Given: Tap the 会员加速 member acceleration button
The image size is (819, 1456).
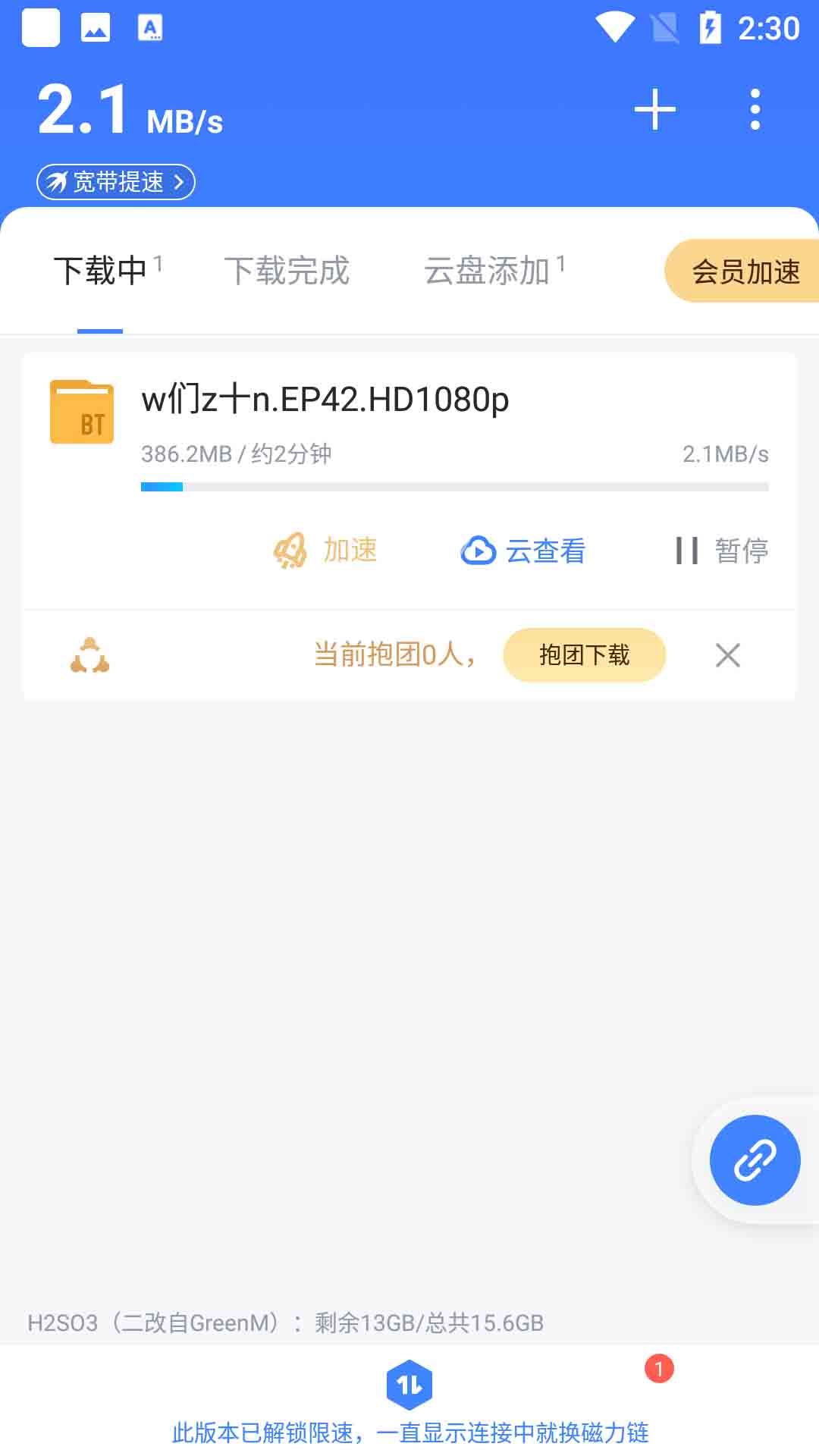Looking at the screenshot, I should 743,271.
